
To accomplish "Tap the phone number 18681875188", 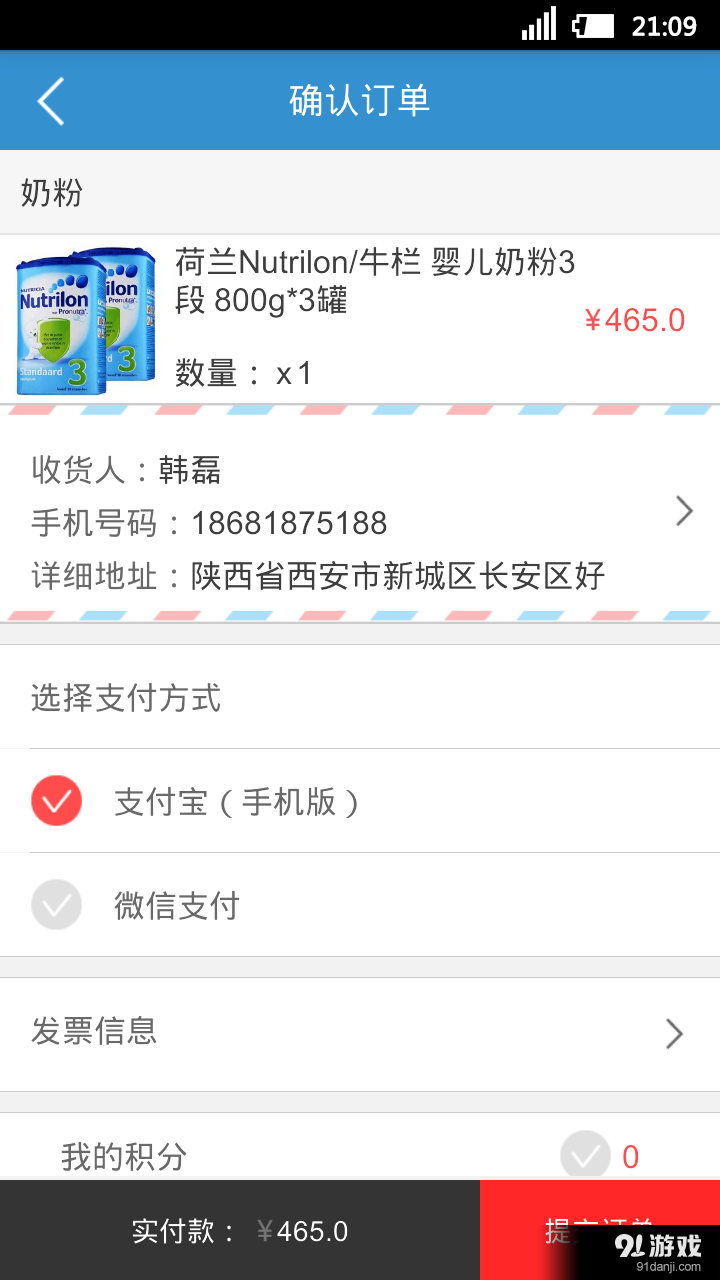I will click(288, 522).
